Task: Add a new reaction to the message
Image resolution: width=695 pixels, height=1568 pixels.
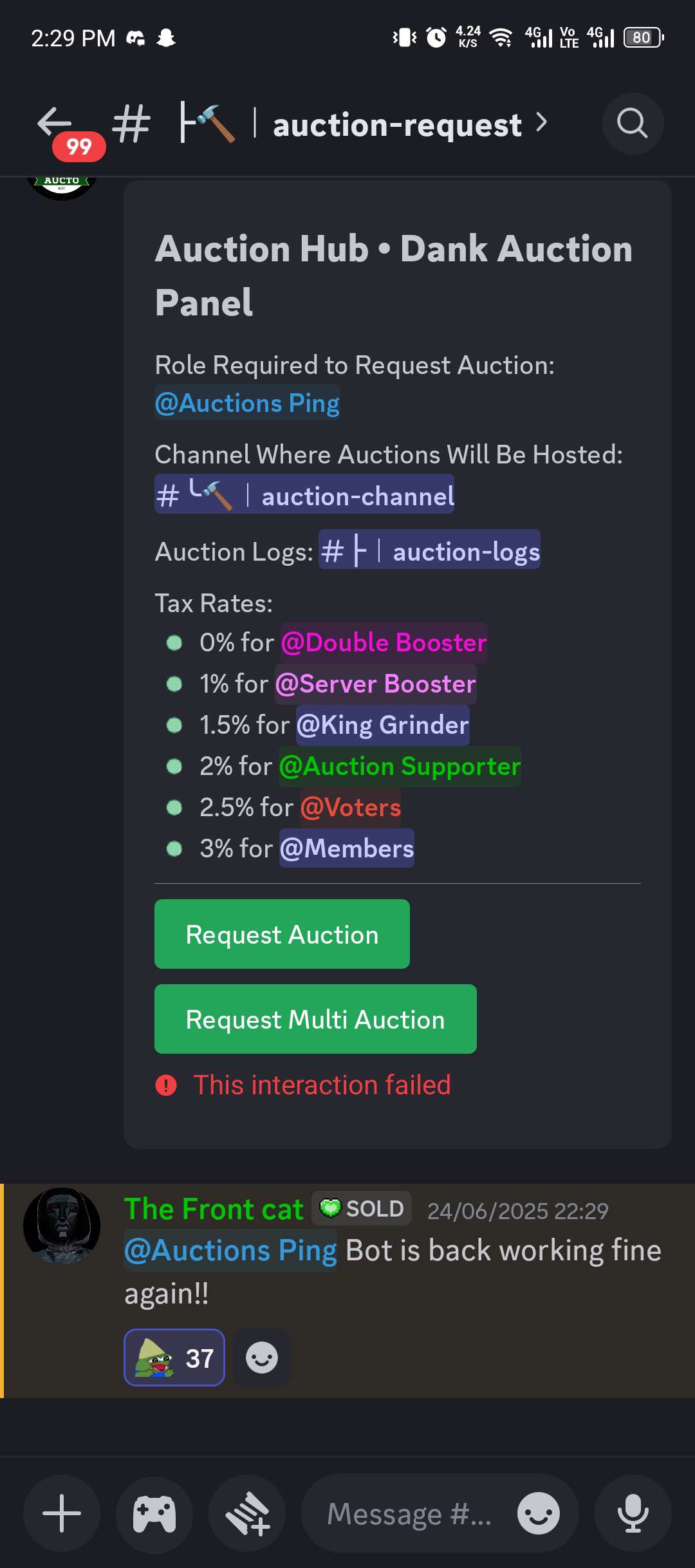Action: (x=262, y=1358)
